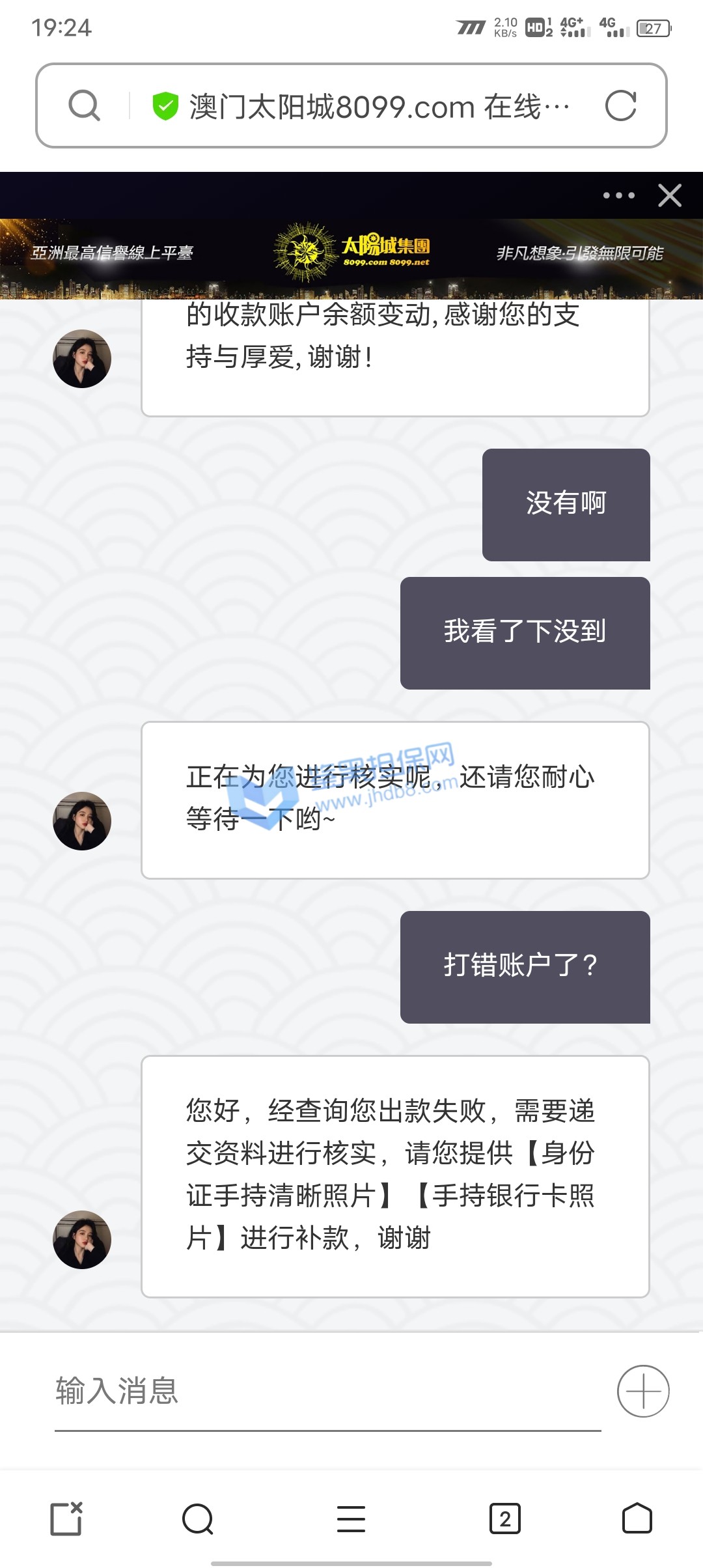This screenshot has width=703, height=1568.
Task: Reload the page with refresh icon
Action: click(620, 105)
